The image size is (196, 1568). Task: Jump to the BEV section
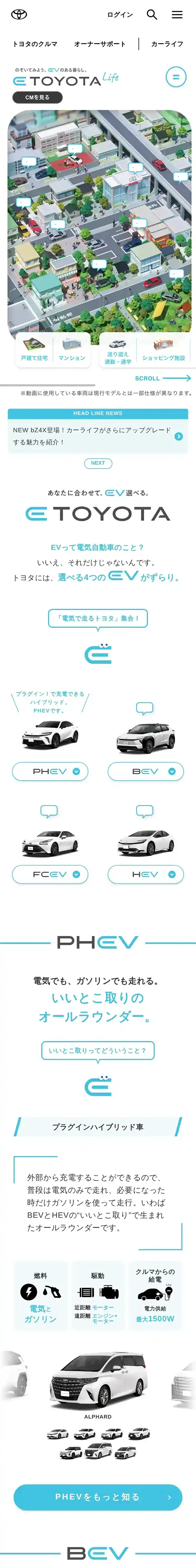[146, 771]
